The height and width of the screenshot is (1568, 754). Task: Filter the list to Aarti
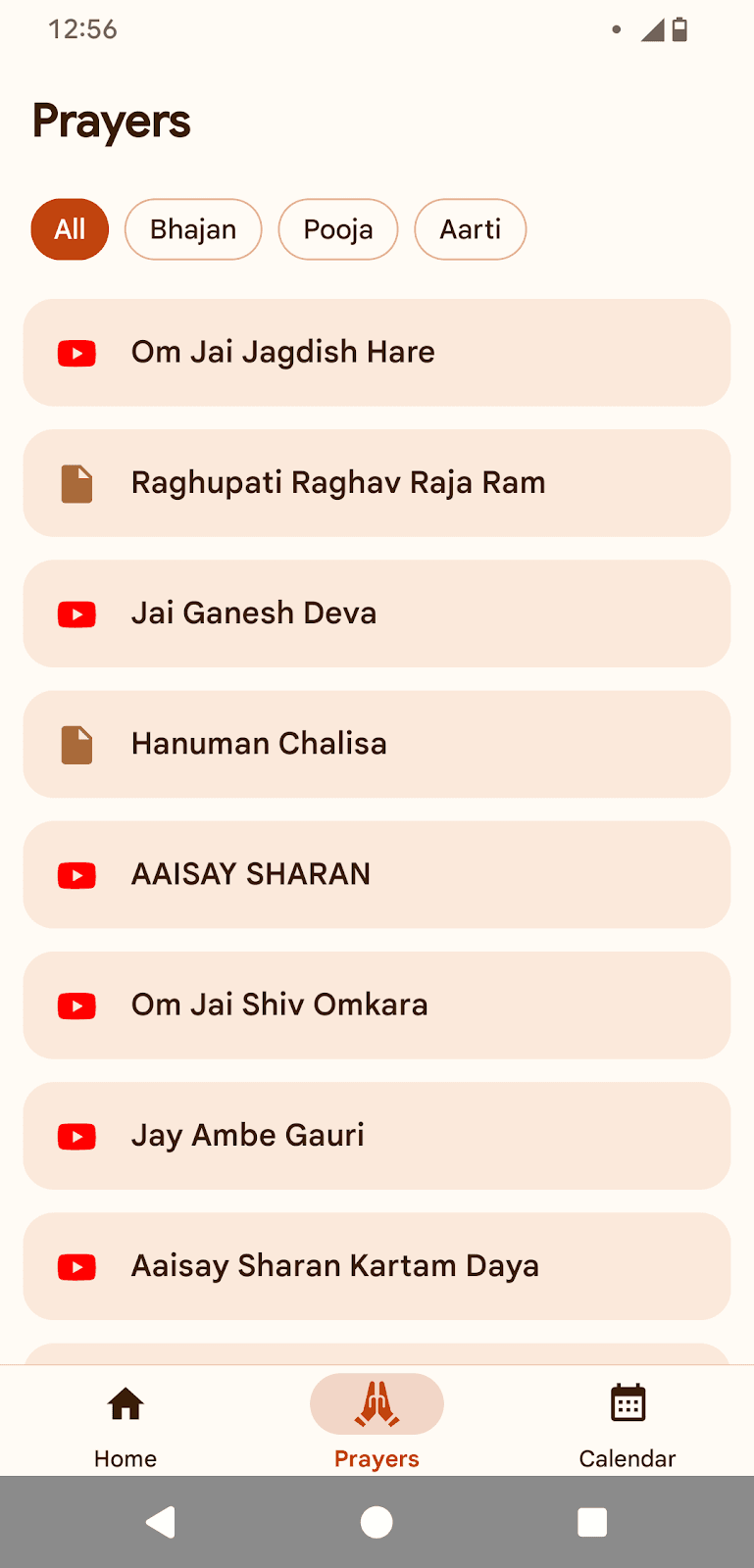(471, 229)
